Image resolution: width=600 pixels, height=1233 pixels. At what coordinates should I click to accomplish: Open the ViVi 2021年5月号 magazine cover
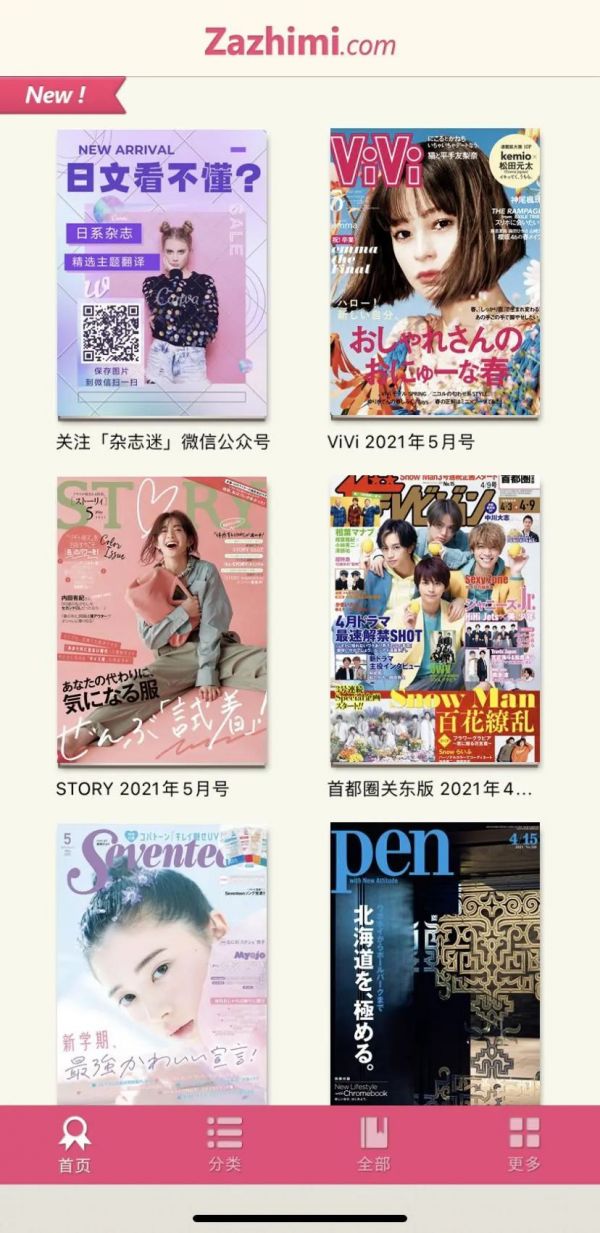[435, 273]
